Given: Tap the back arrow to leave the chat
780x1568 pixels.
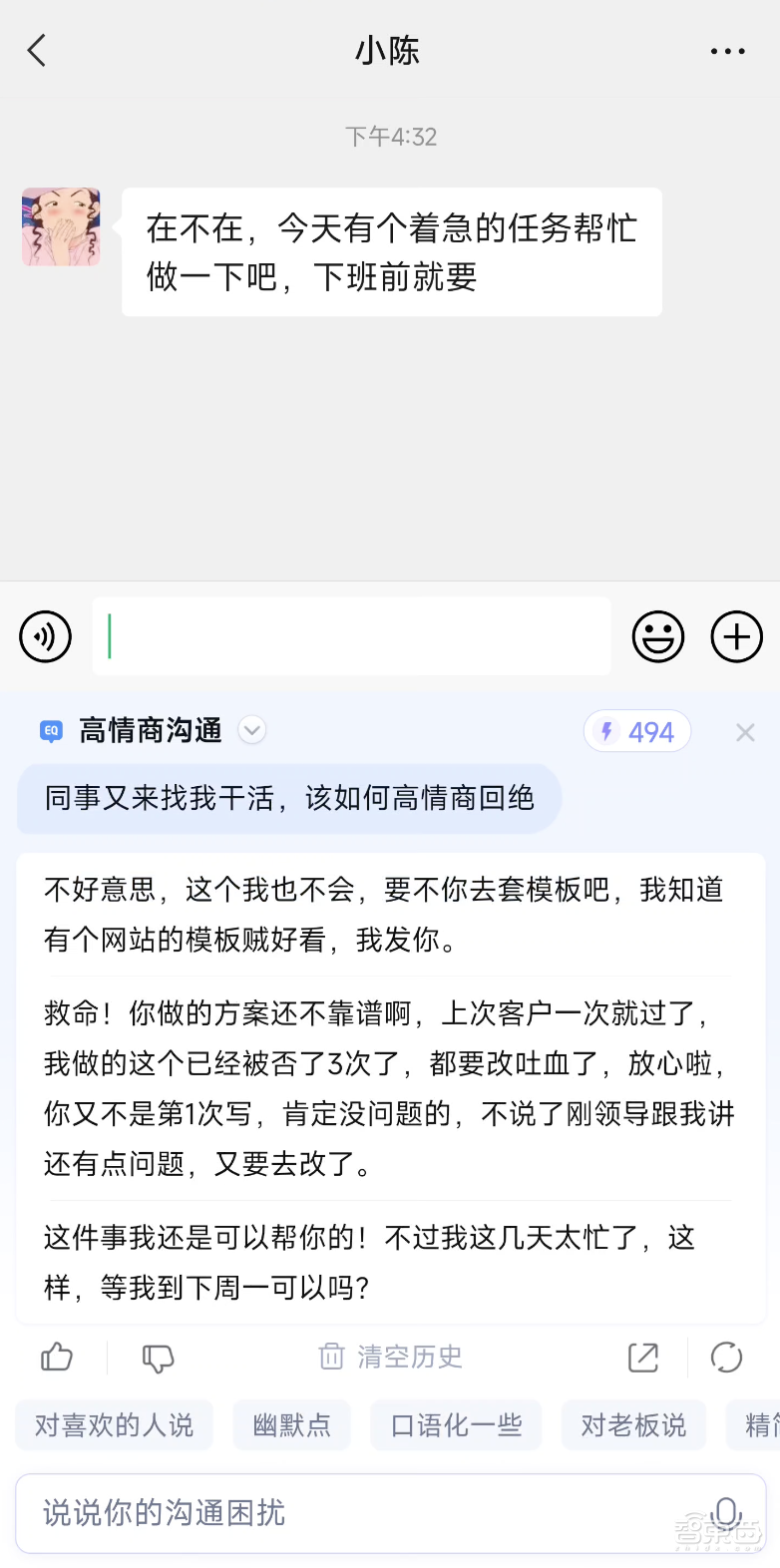Looking at the screenshot, I should pyautogui.click(x=37, y=50).
